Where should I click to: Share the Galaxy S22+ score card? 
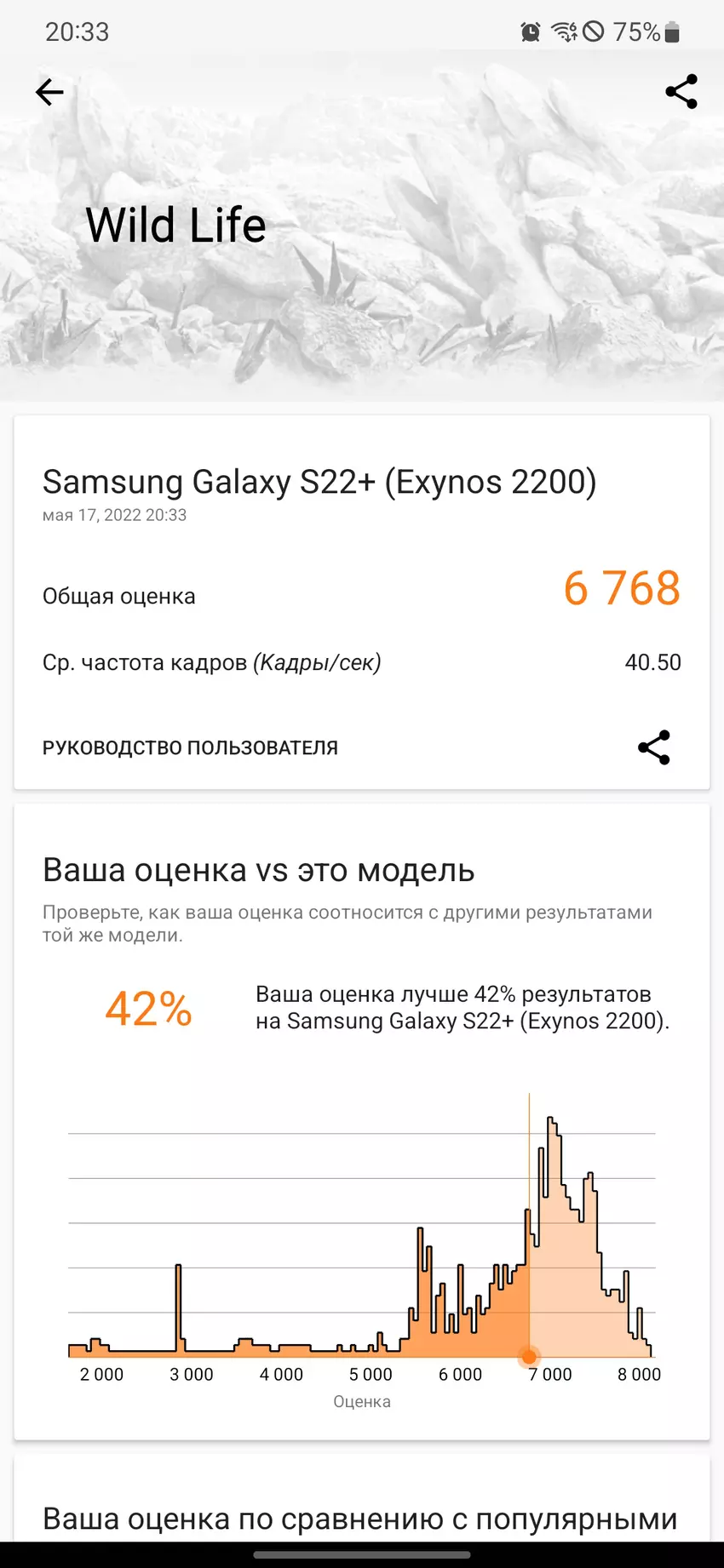coord(654,747)
